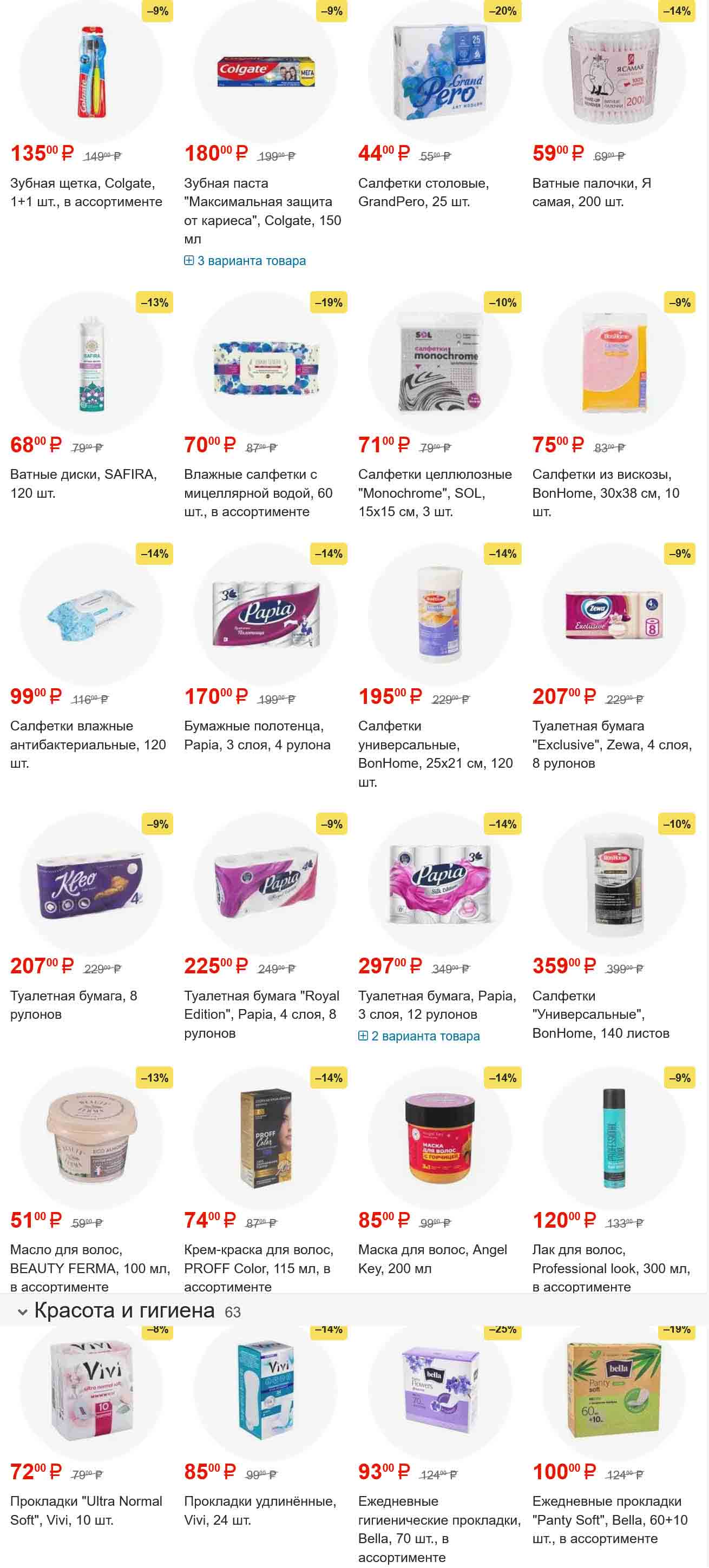Open the micellar water wet wipes product
The height and width of the screenshot is (1568, 709).
coord(258,492)
